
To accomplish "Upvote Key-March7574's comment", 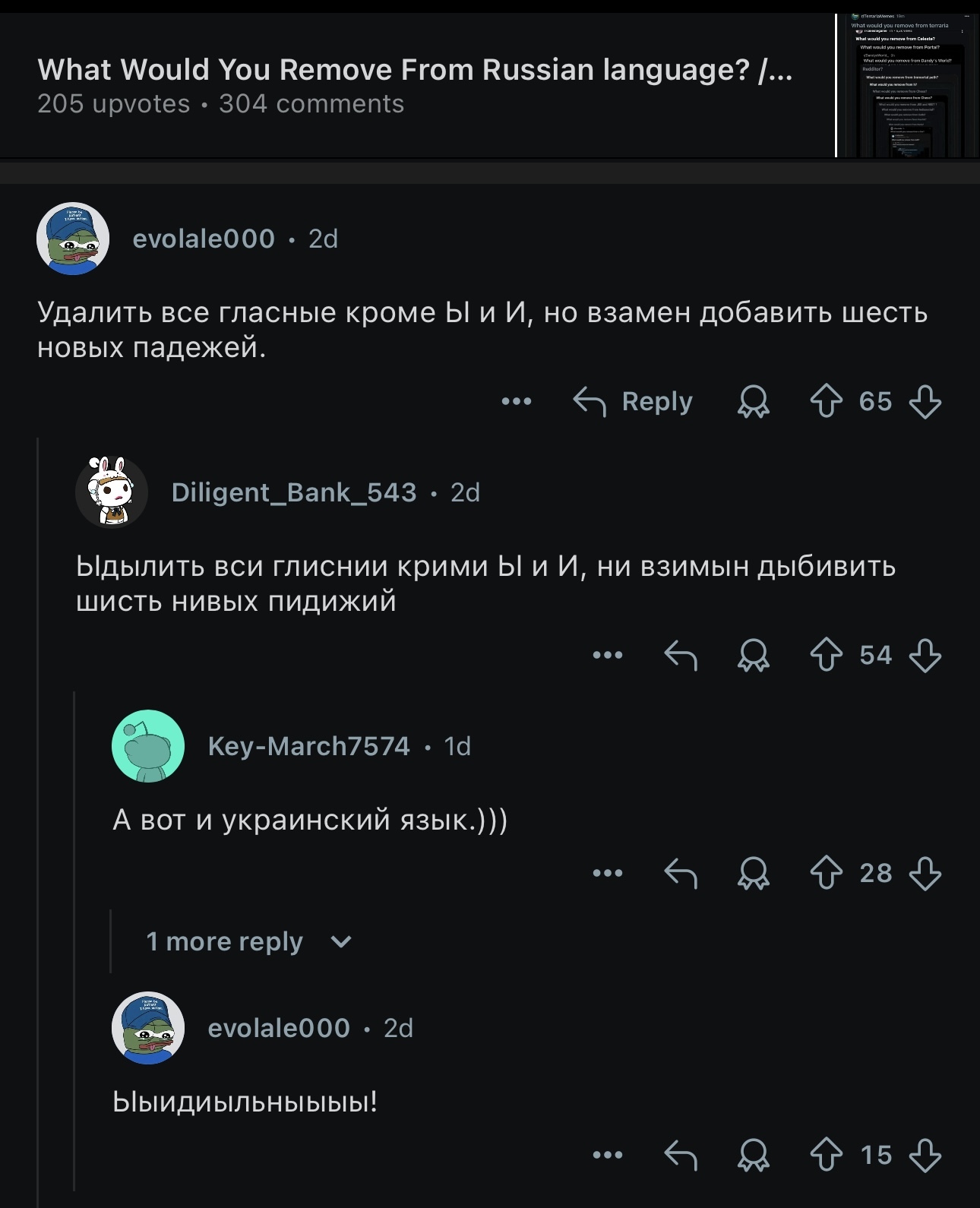I will click(826, 873).
